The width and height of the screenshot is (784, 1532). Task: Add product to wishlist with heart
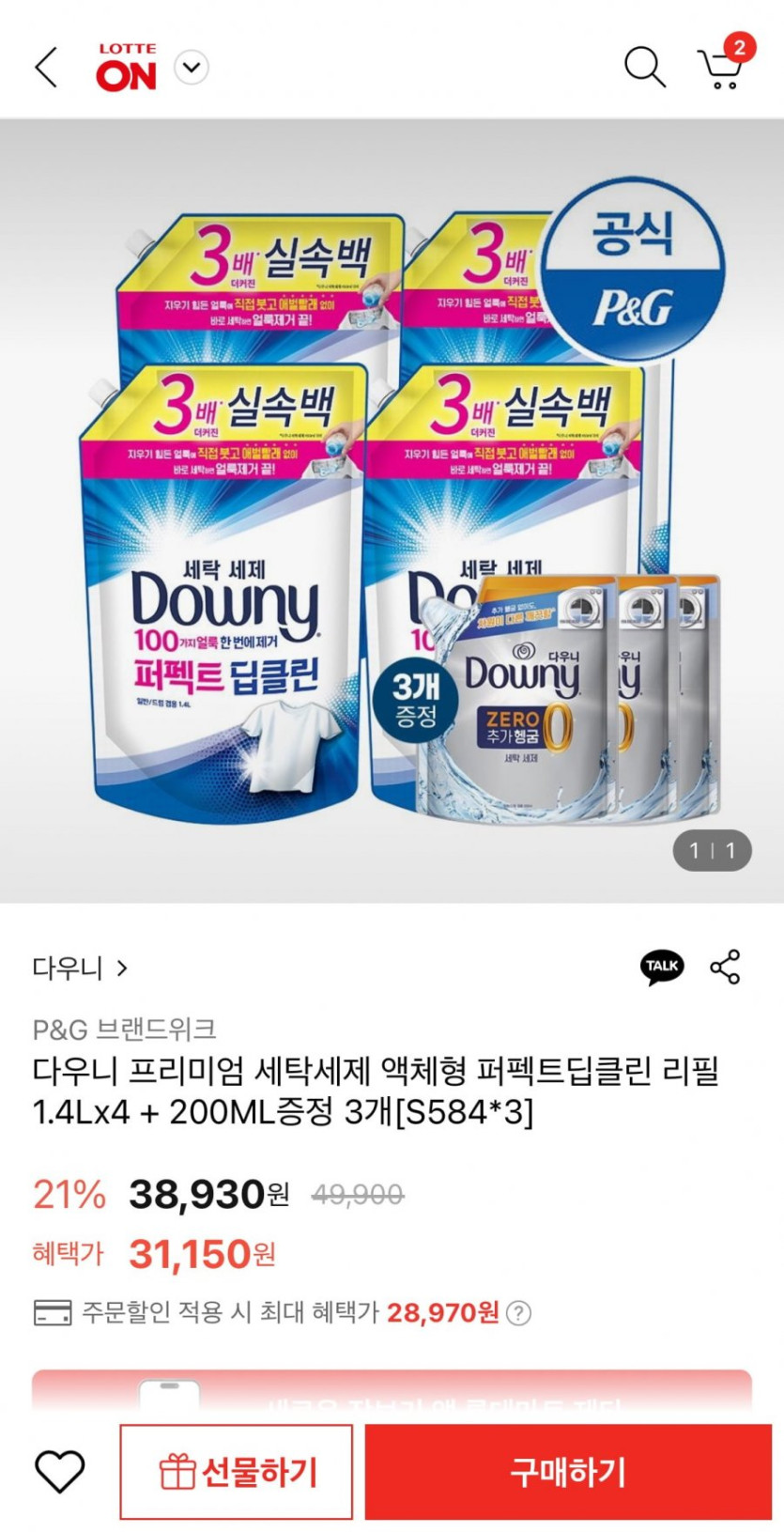pyautogui.click(x=59, y=1471)
